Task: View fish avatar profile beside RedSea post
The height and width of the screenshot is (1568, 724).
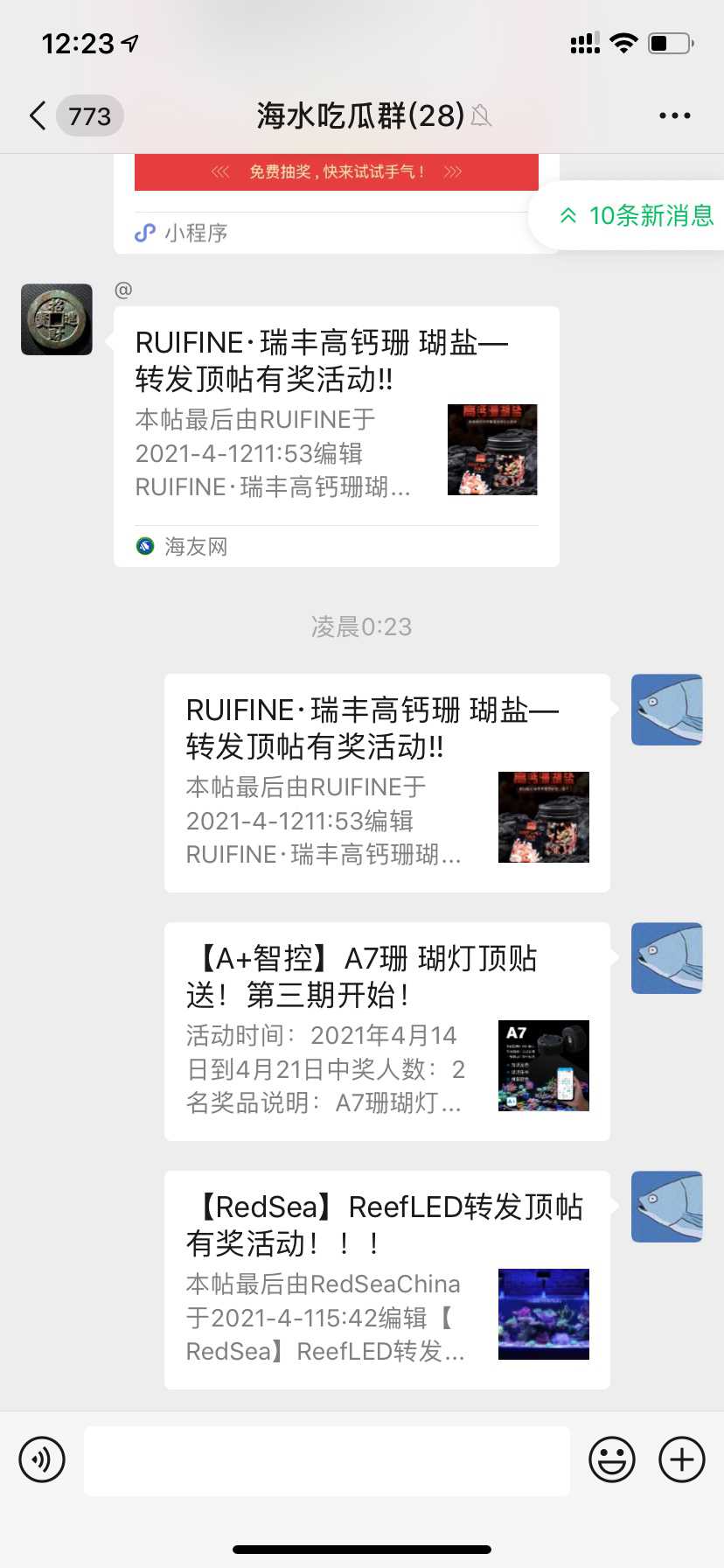Action: click(667, 1207)
